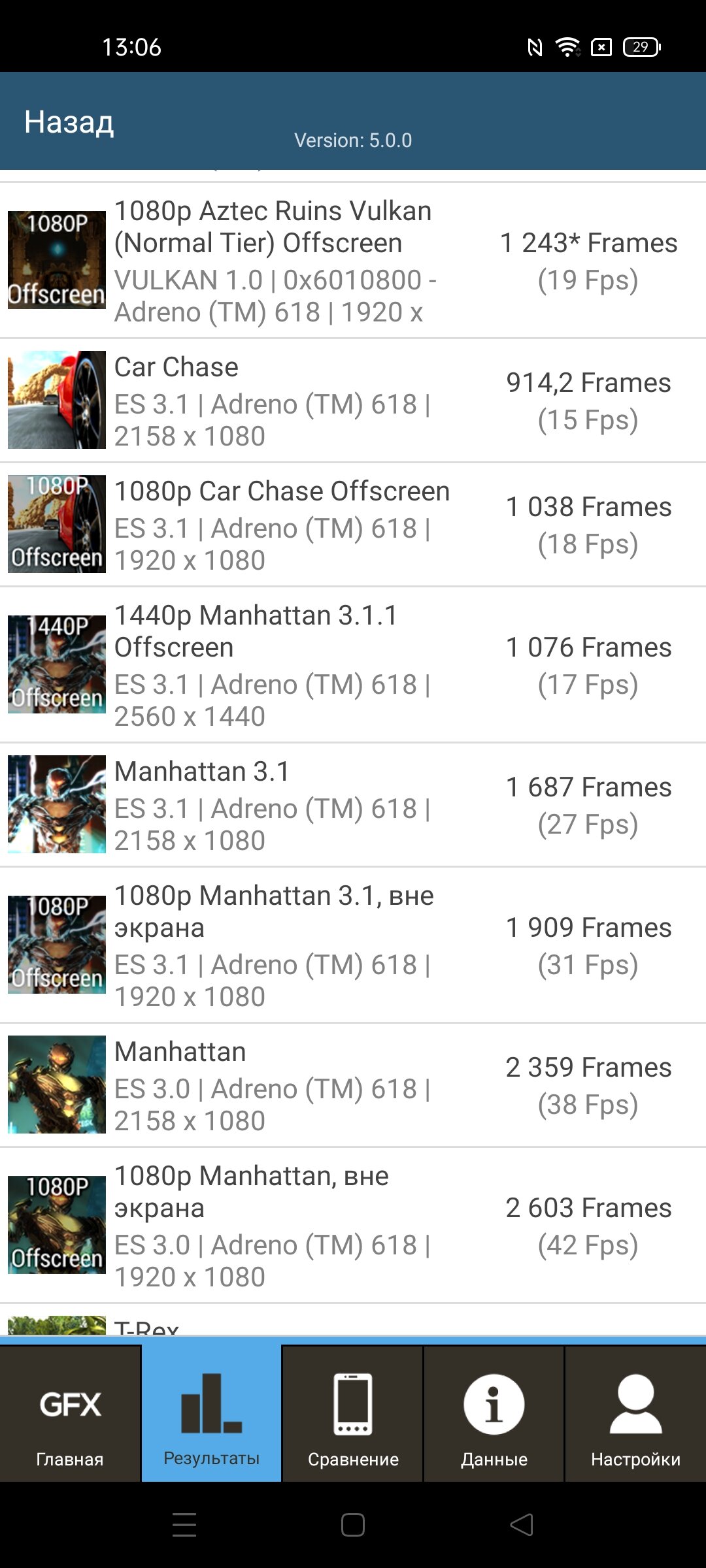Tap the Назад back button
The height and width of the screenshot is (1568, 706).
pyautogui.click(x=69, y=122)
